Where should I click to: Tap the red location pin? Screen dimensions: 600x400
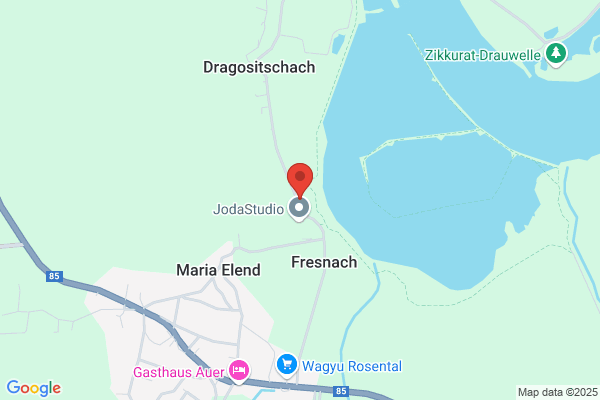300,181
